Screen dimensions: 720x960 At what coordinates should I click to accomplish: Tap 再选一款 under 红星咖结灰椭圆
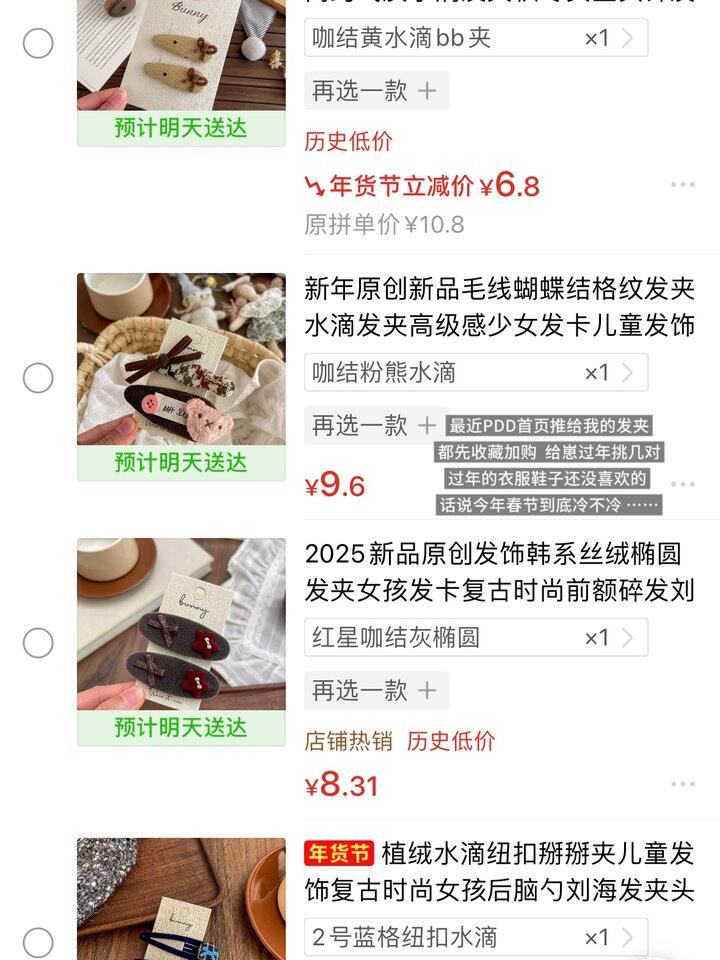click(375, 690)
